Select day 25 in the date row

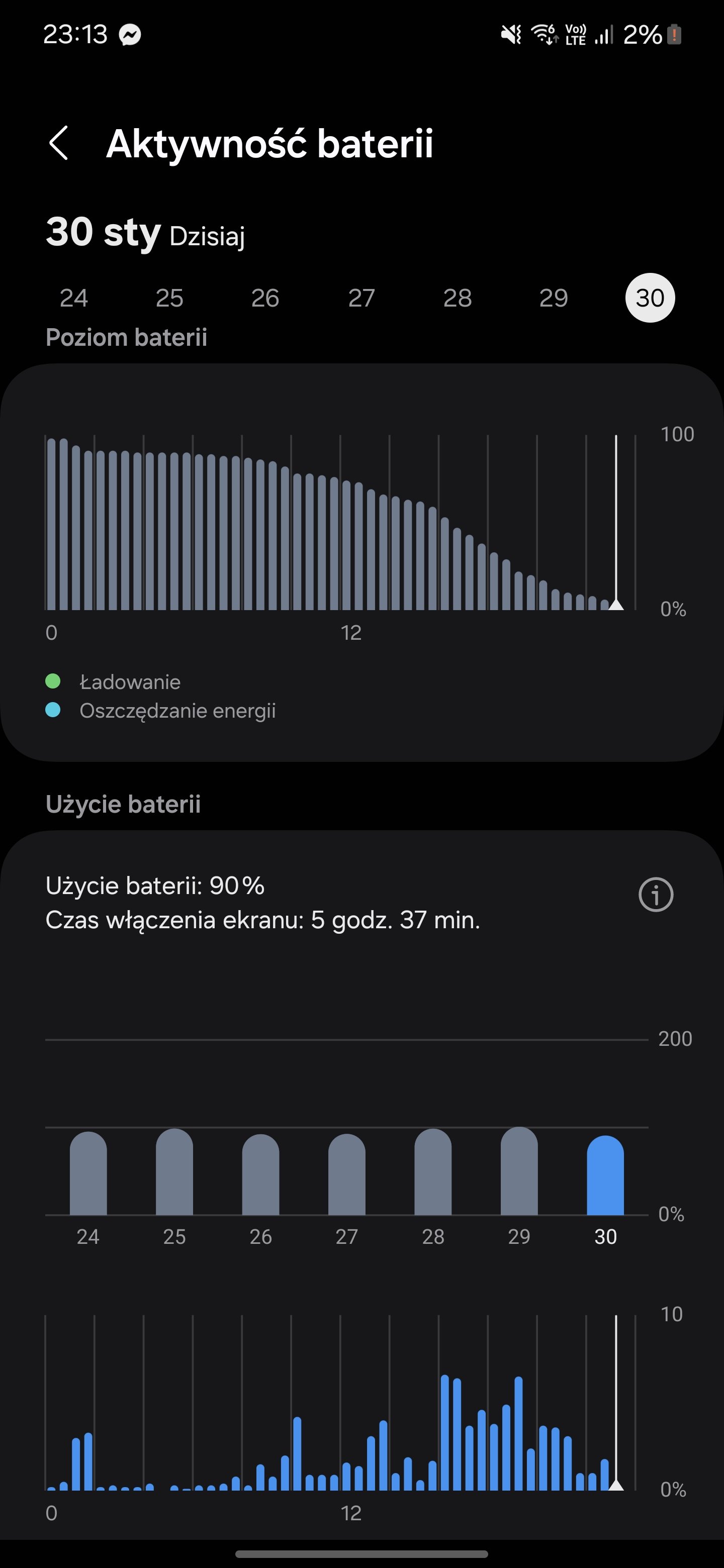tap(169, 298)
